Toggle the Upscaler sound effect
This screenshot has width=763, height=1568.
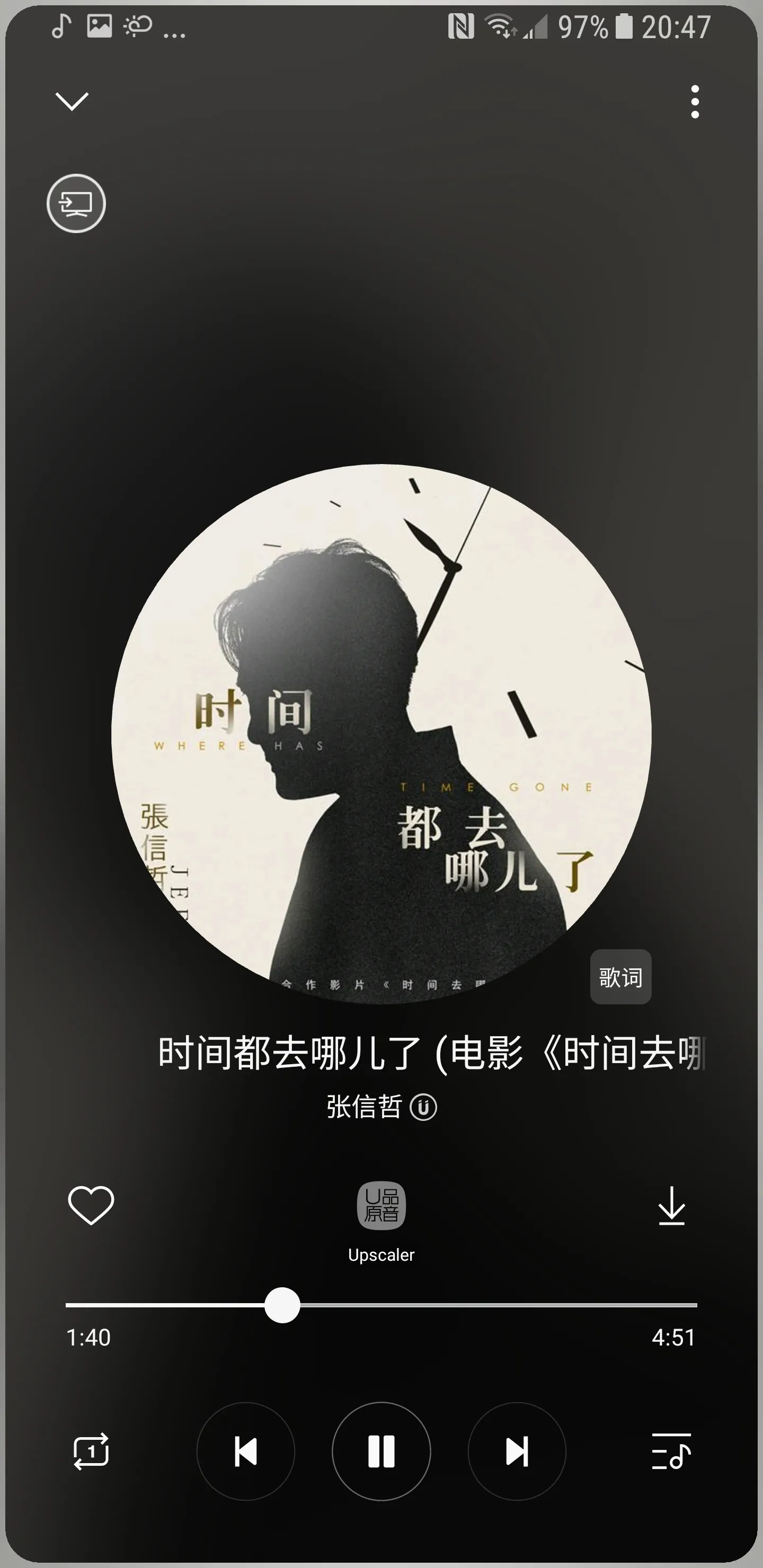(x=381, y=1206)
